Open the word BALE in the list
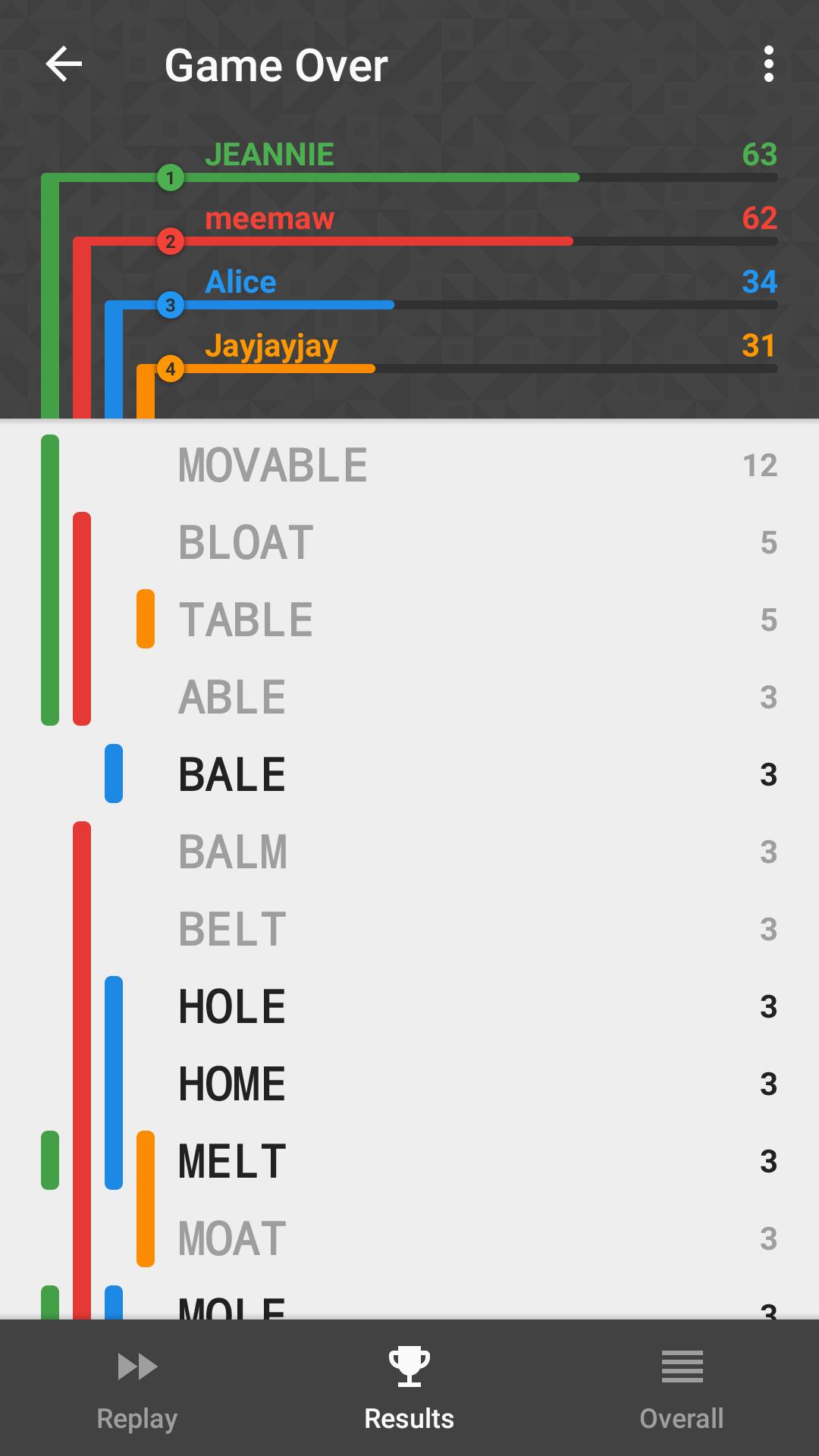 point(409,774)
